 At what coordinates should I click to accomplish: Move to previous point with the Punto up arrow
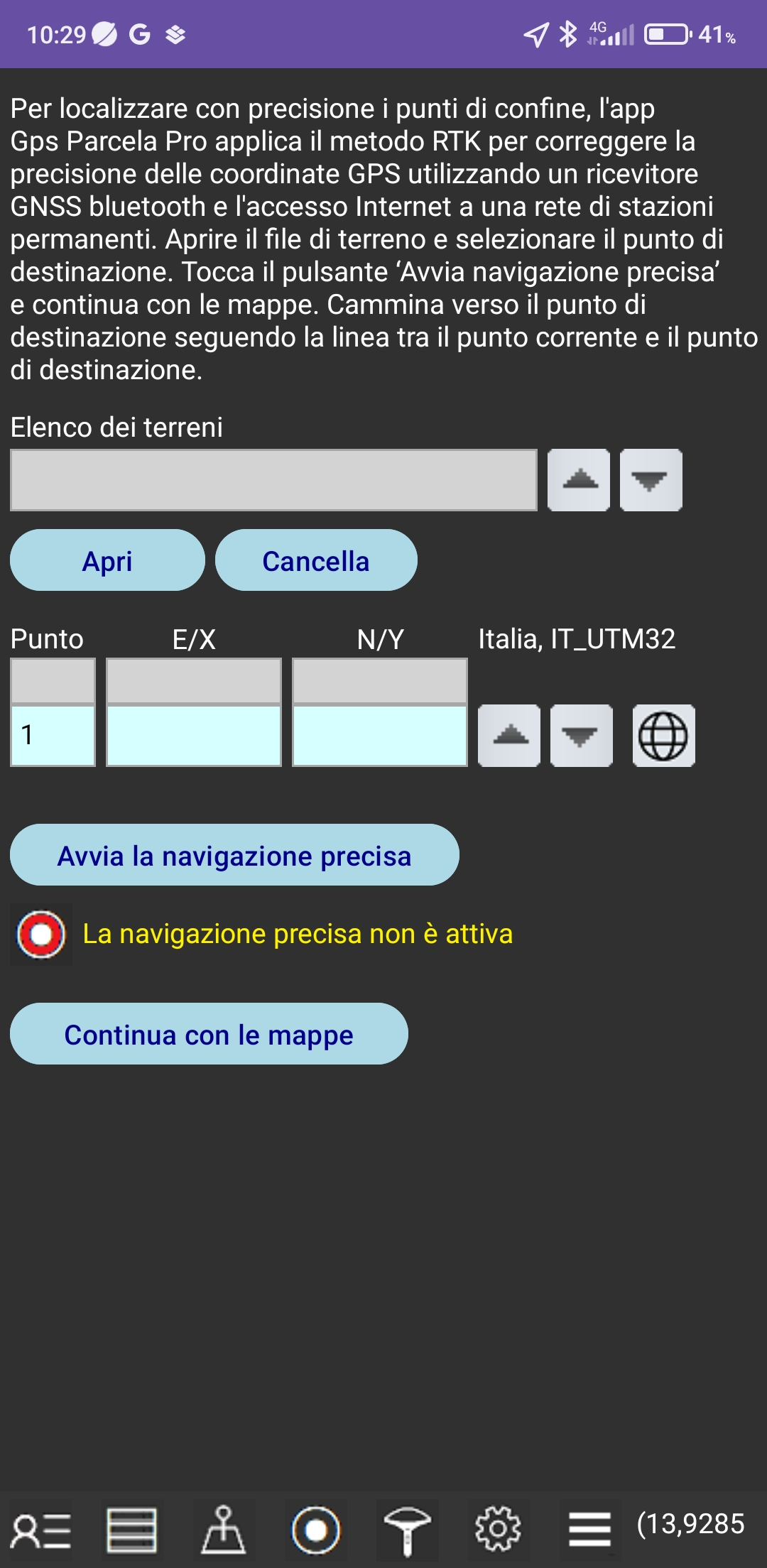pos(509,736)
